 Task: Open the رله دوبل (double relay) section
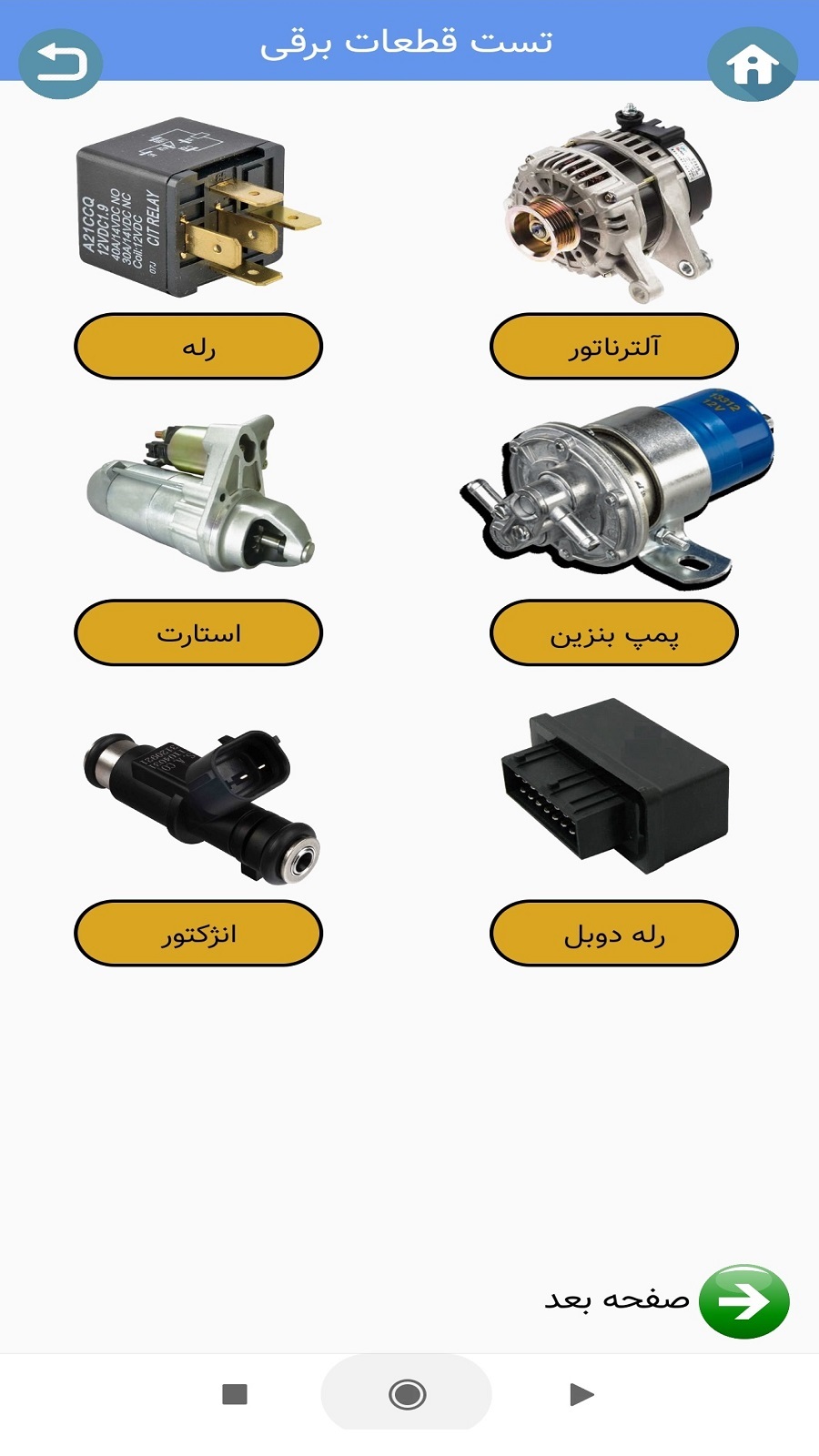point(614,934)
